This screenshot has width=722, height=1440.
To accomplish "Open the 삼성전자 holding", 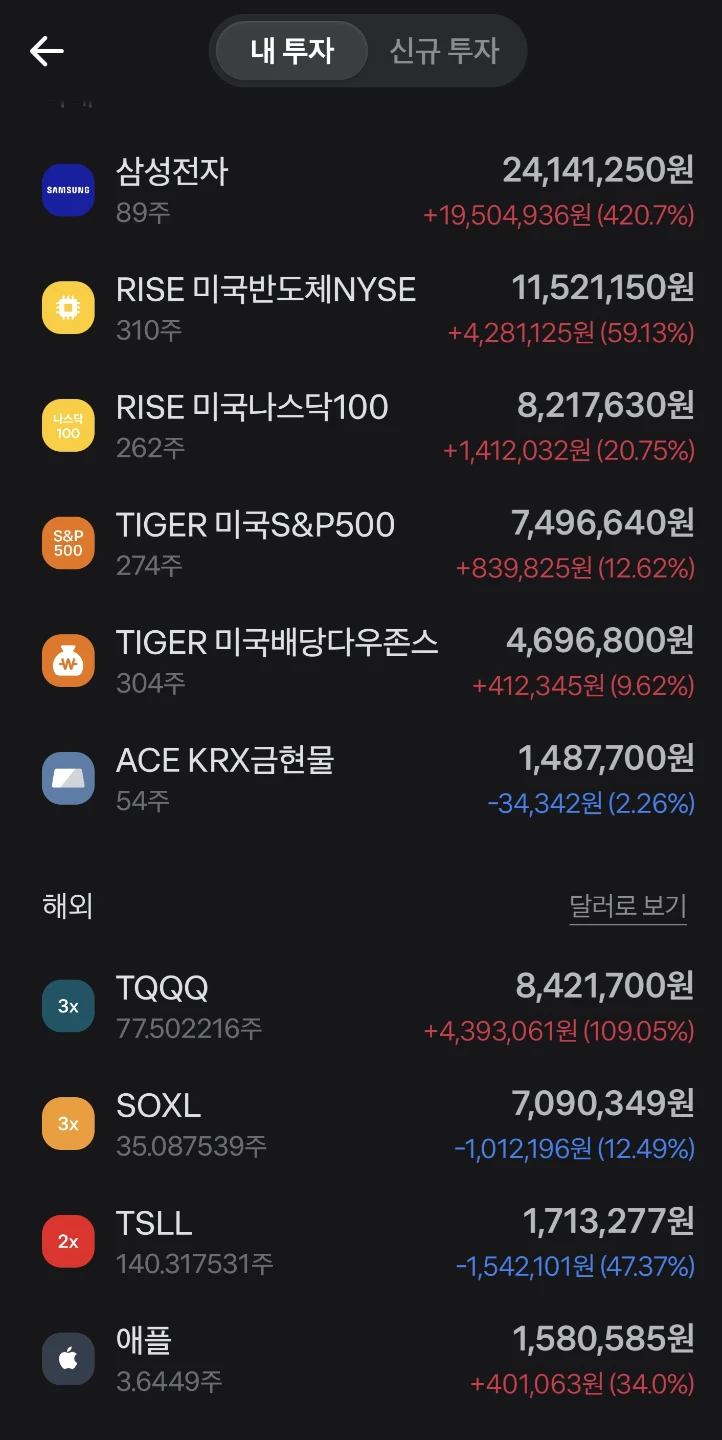I will (x=361, y=190).
